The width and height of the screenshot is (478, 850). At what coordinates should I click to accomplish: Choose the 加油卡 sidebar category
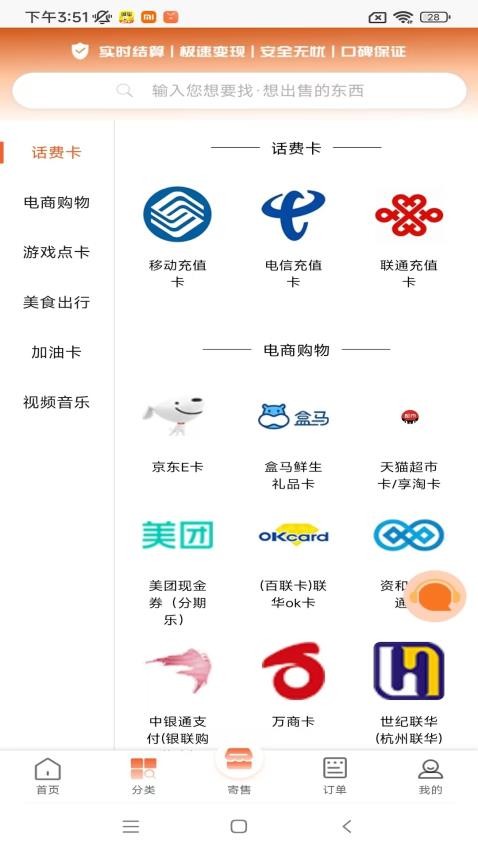click(x=56, y=352)
